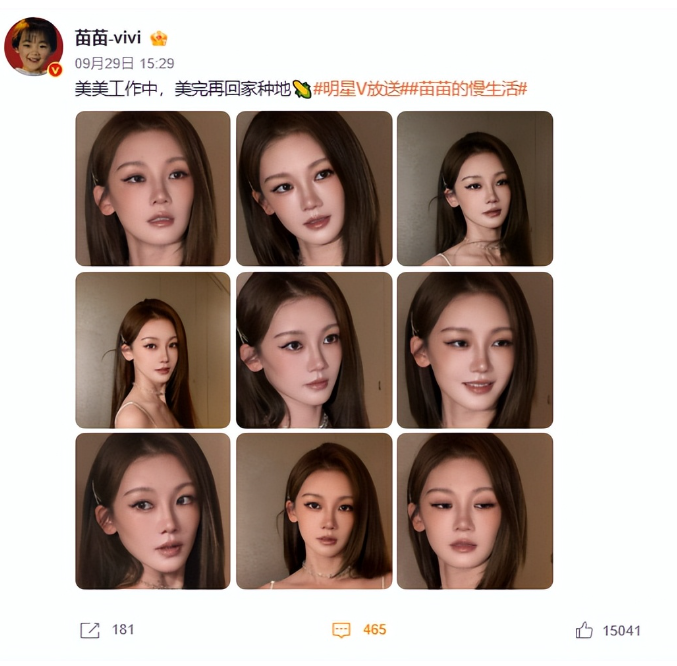Screen dimensions: 677x666
Task: View the bottom-middle photo in the grid
Action: pos(314,511)
